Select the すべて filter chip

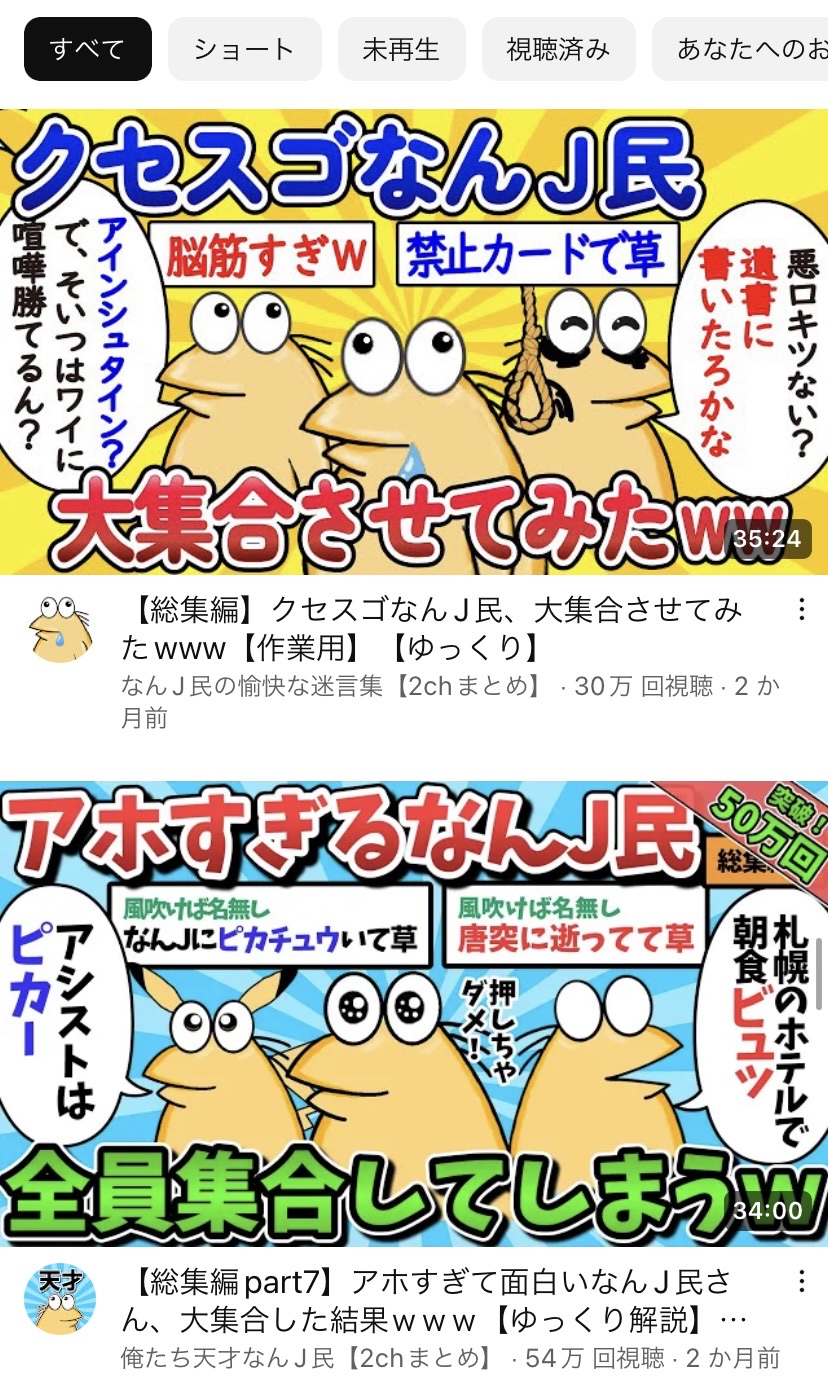(88, 49)
